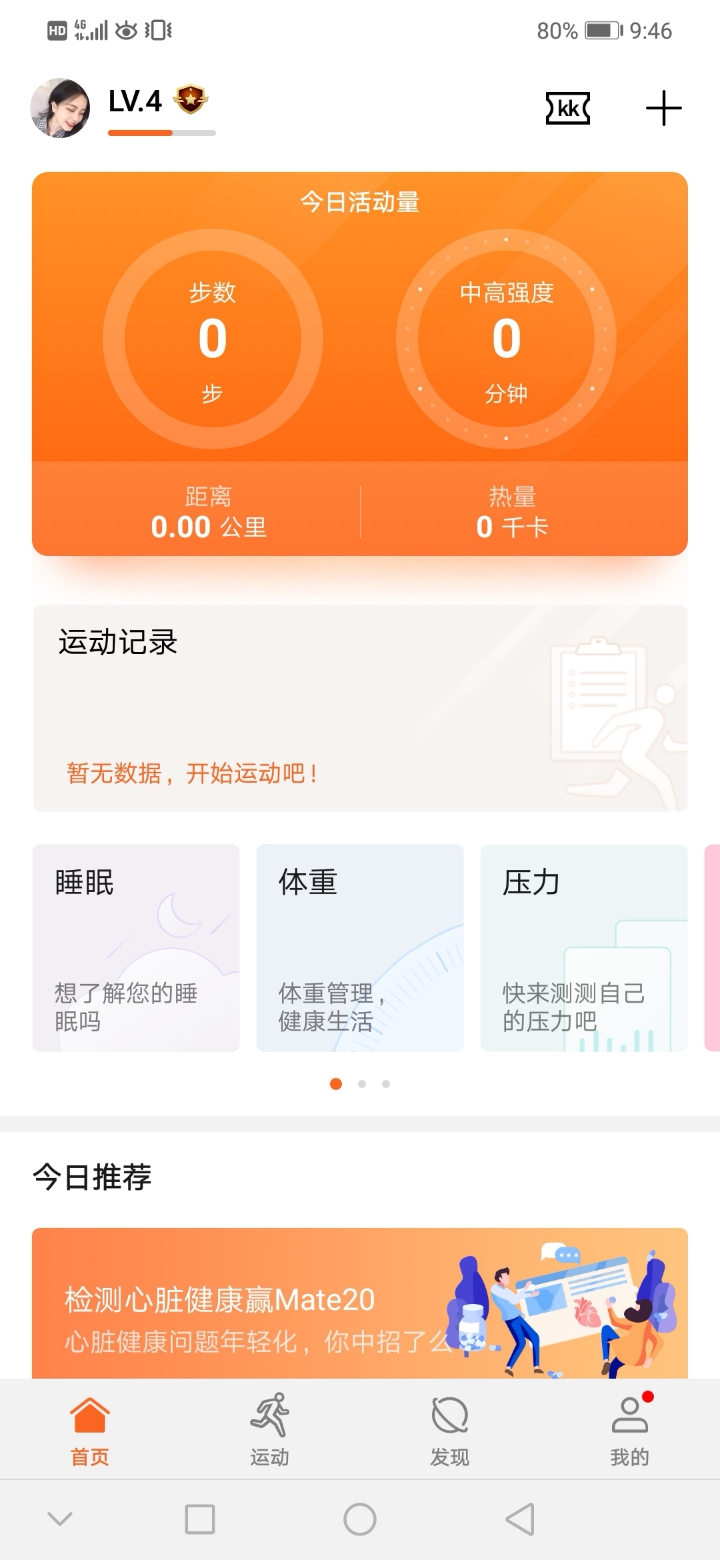This screenshot has width=720, height=1560.
Task: Open the step count (步数) ring
Action: click(x=212, y=340)
